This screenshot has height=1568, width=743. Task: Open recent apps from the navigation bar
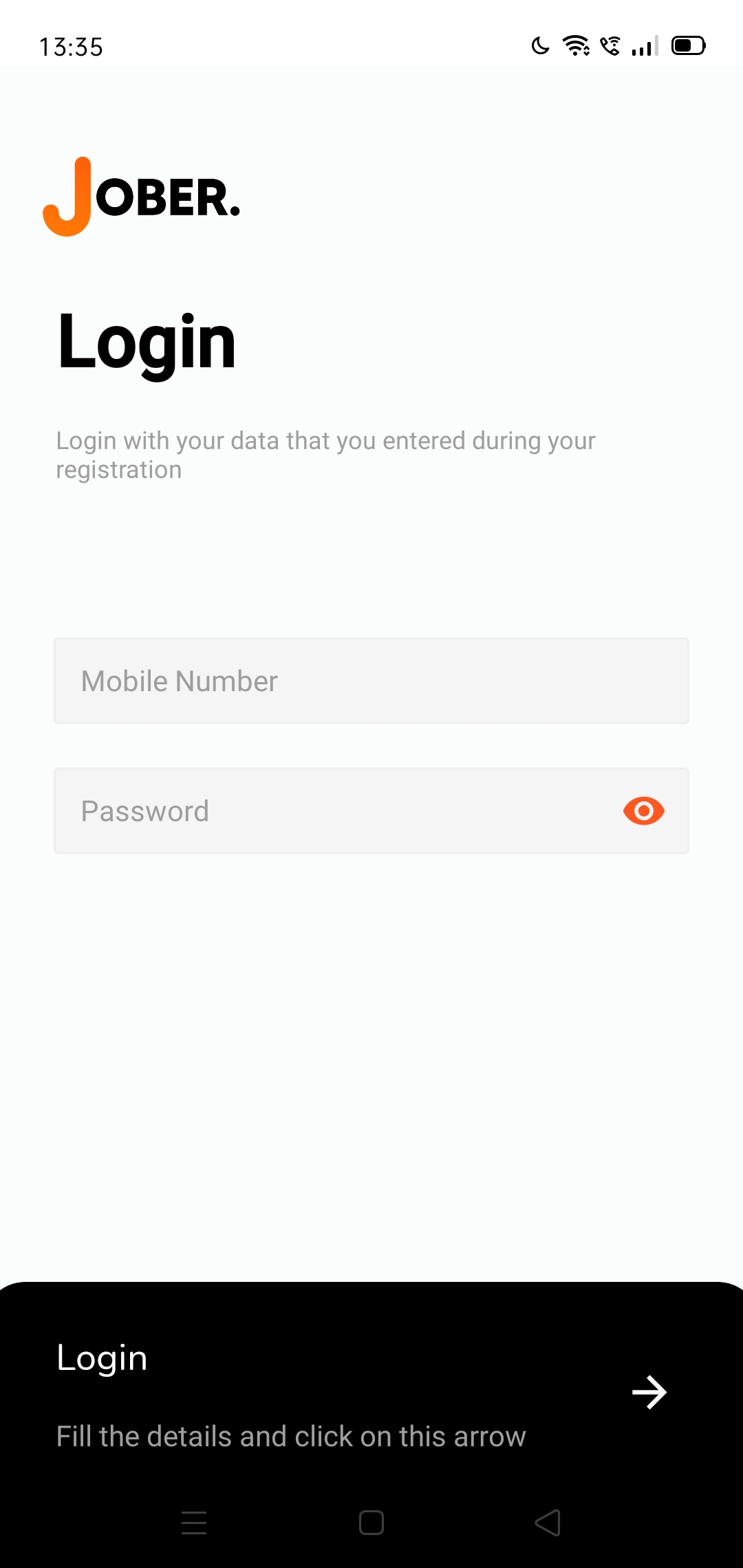click(194, 1523)
